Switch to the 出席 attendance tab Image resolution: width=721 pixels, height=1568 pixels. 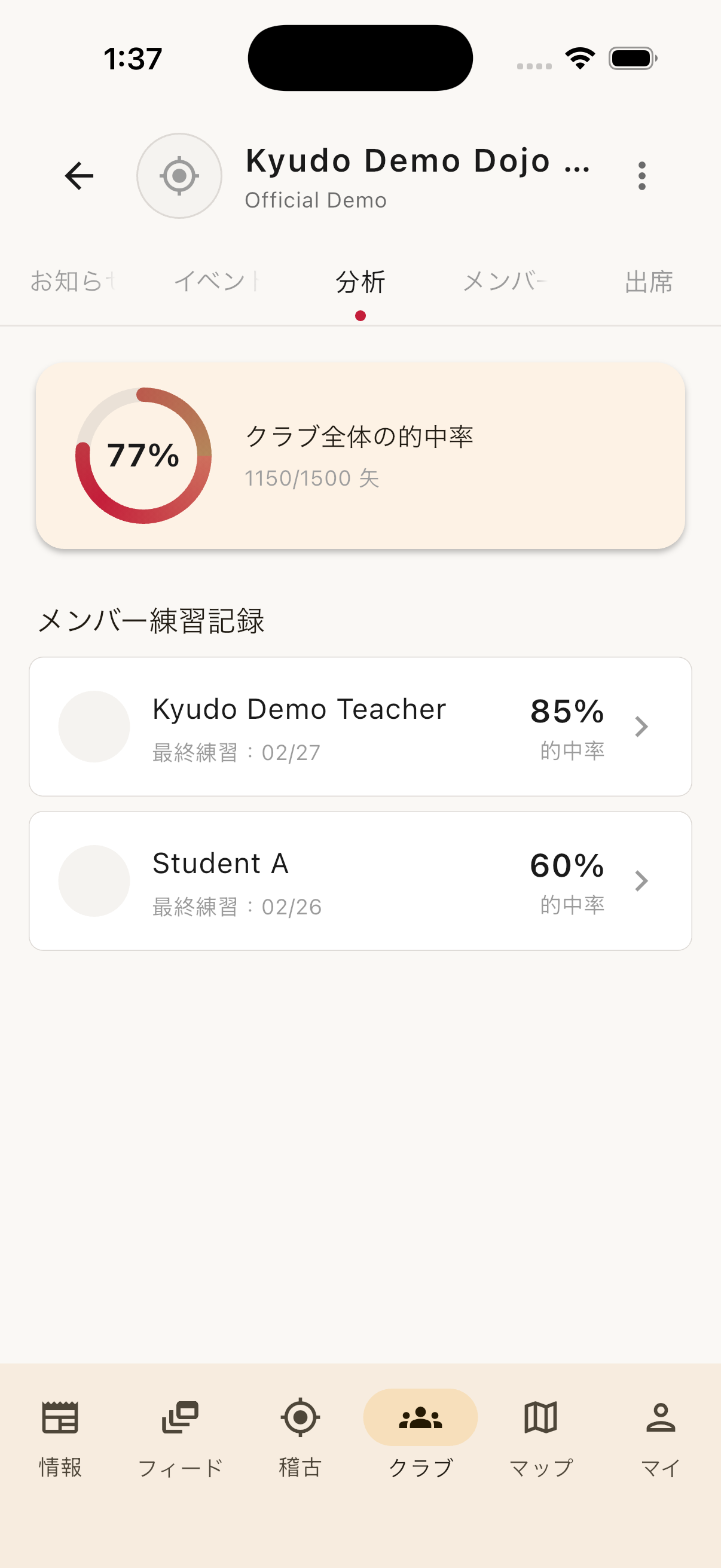(648, 282)
